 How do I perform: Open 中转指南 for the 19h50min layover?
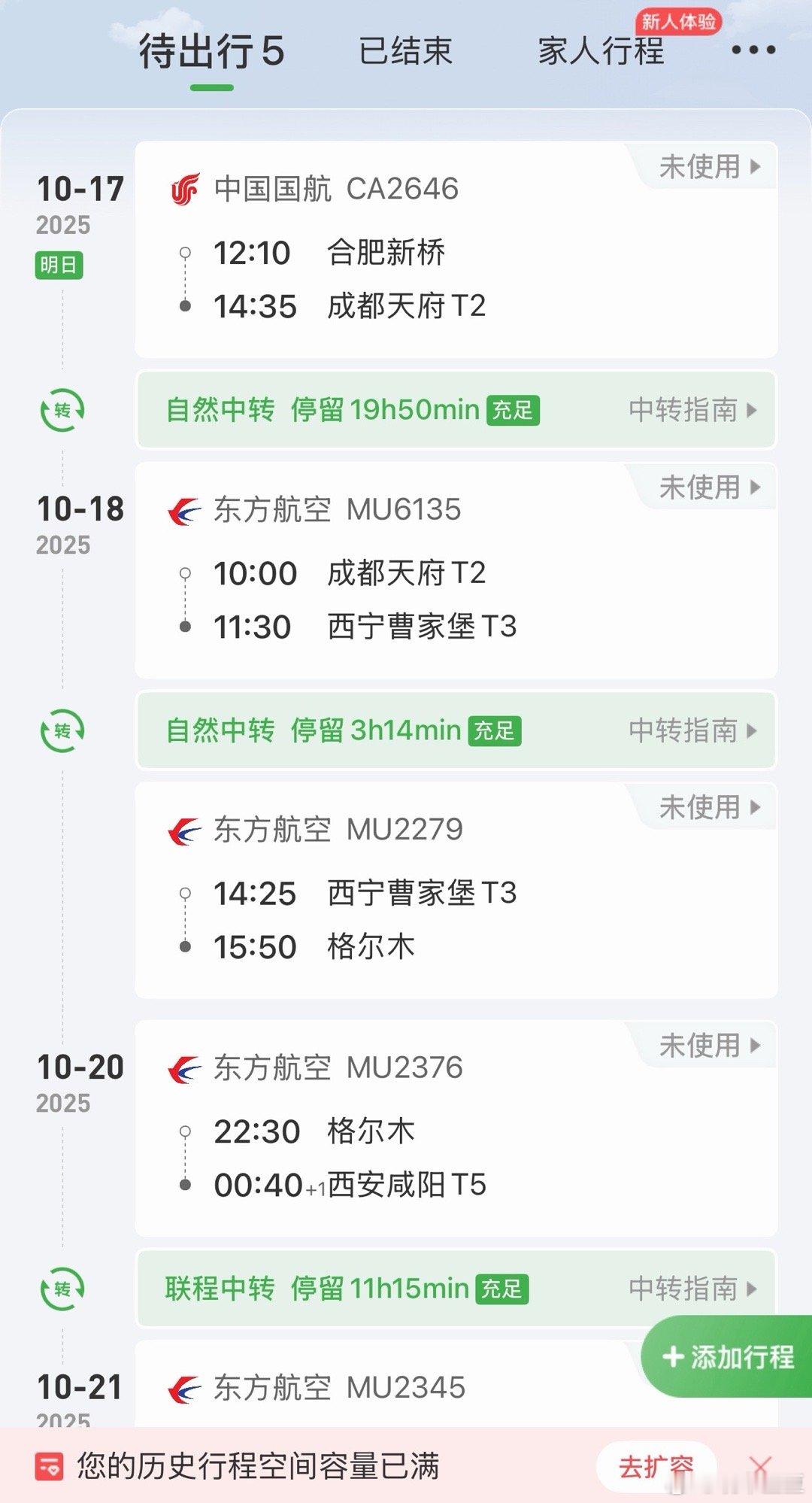point(692,410)
